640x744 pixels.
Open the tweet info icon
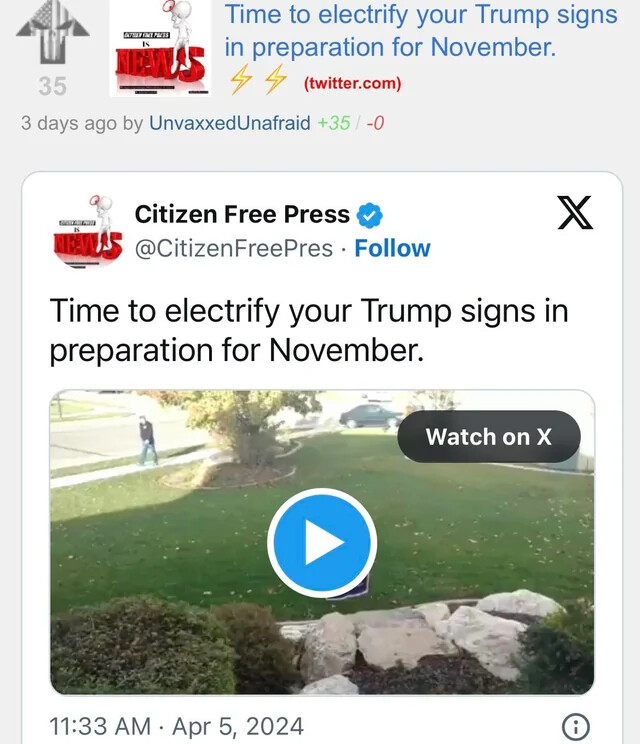pos(577,726)
